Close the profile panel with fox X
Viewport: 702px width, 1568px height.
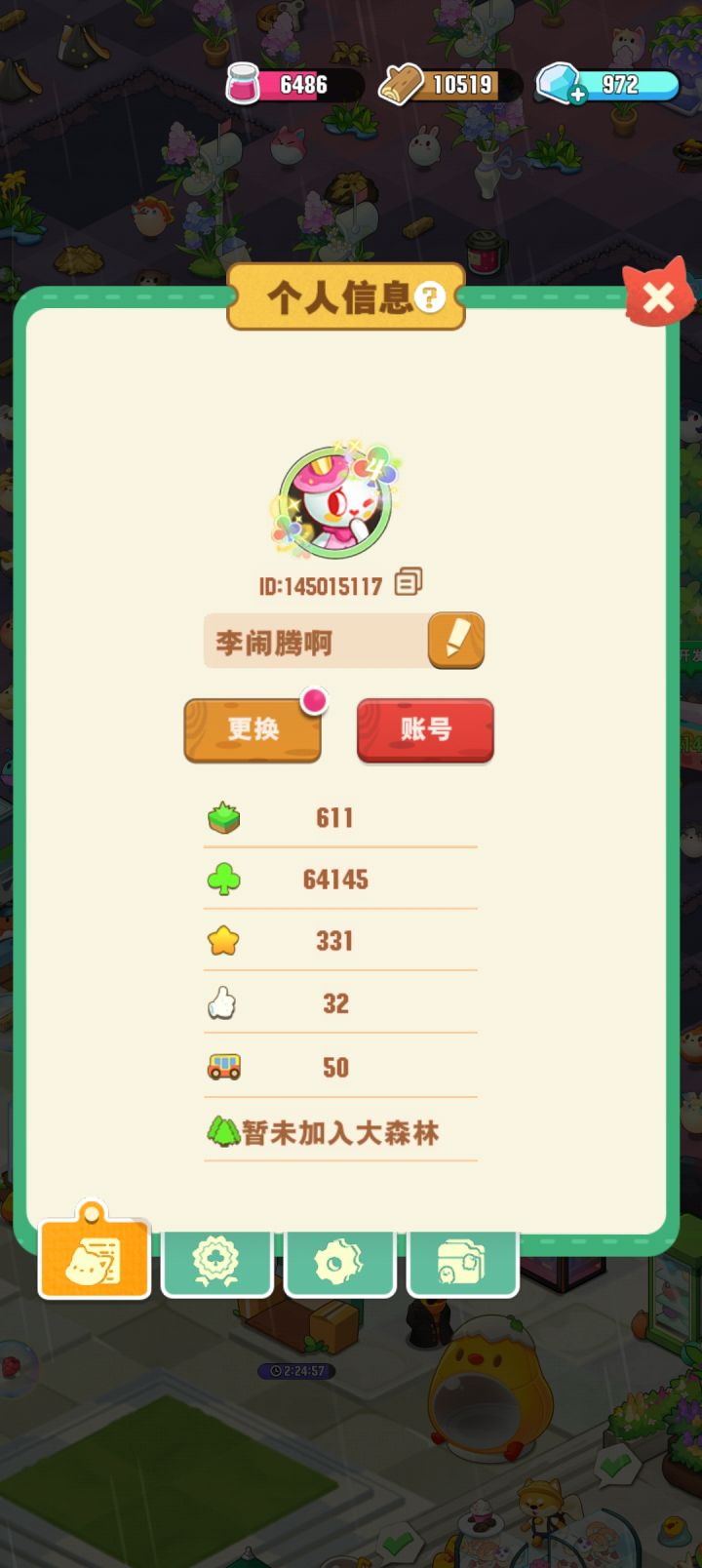(658, 297)
